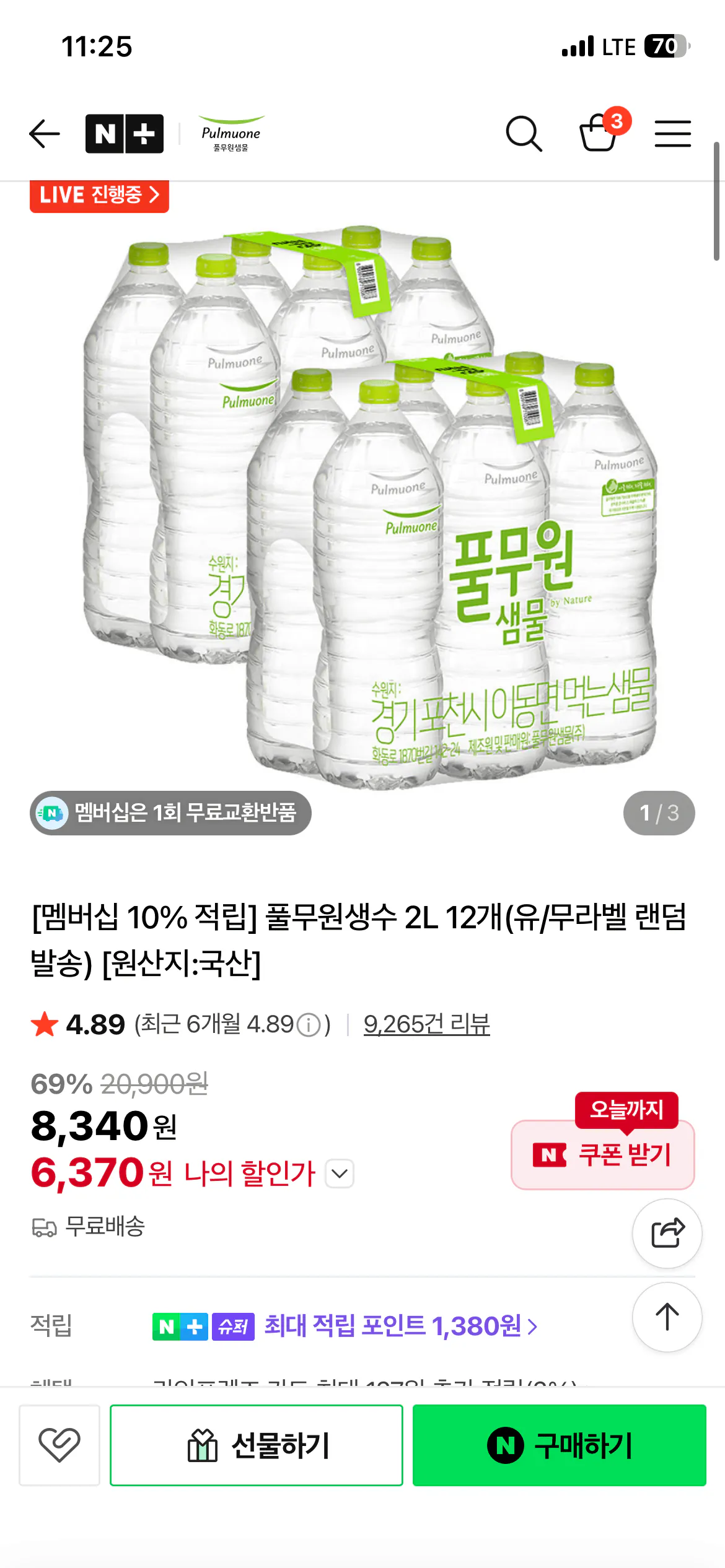Tap the back arrow to go back

43,133
